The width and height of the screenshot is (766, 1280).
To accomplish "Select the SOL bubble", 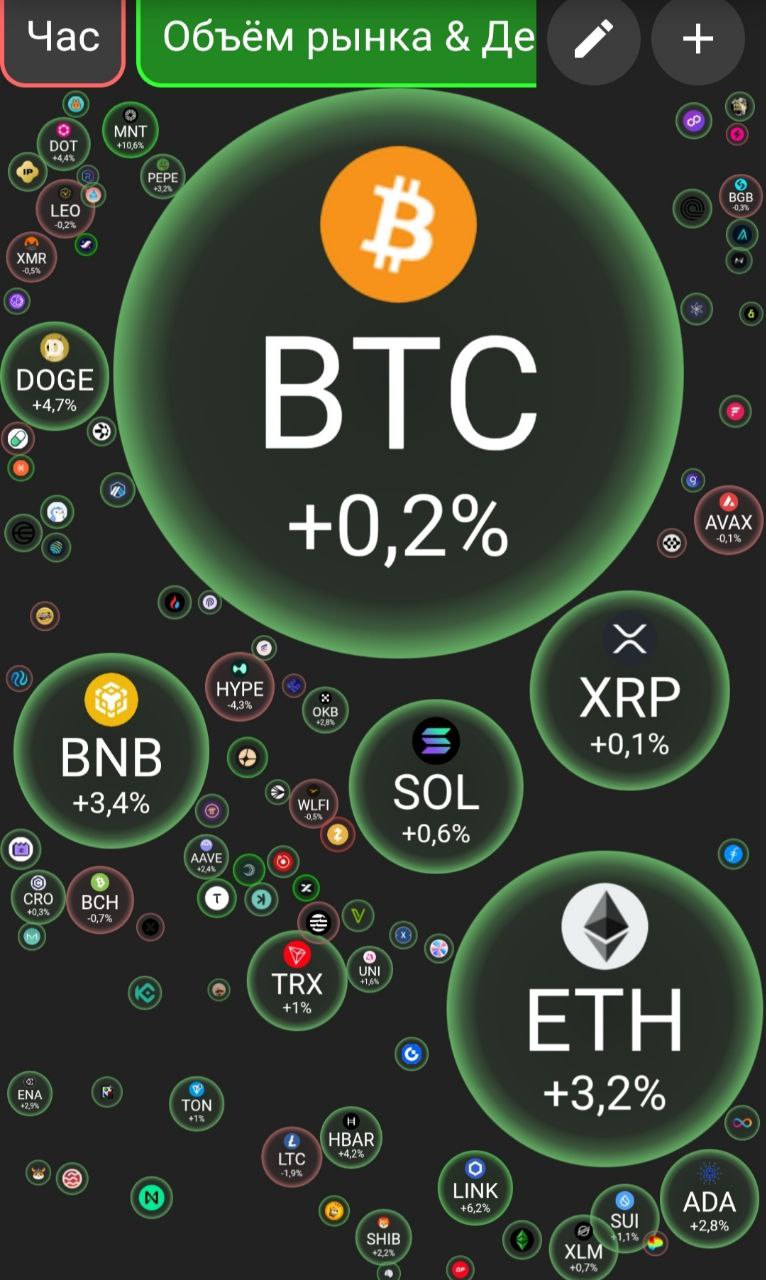I will [x=436, y=786].
